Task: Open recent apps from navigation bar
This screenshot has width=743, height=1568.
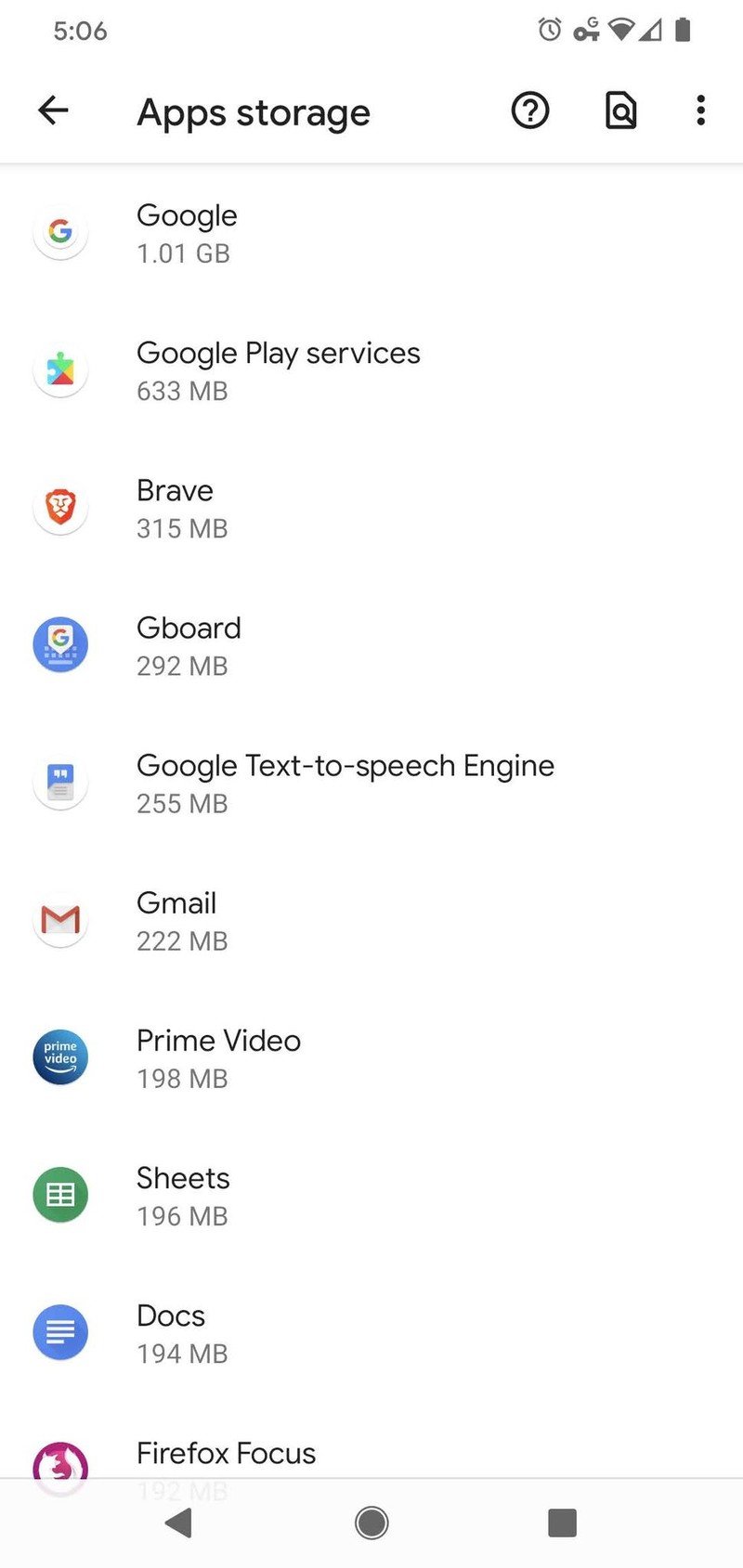Action: click(x=562, y=1523)
